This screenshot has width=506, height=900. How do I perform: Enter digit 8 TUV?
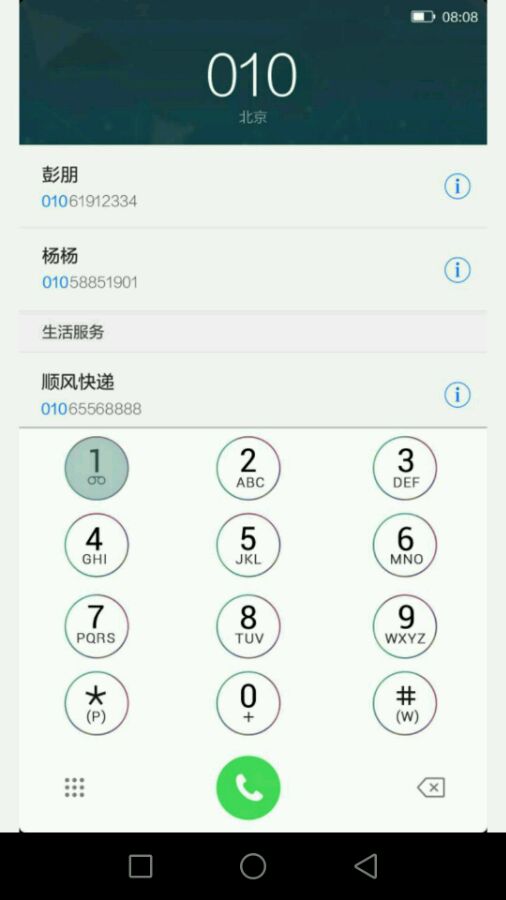[248, 626]
